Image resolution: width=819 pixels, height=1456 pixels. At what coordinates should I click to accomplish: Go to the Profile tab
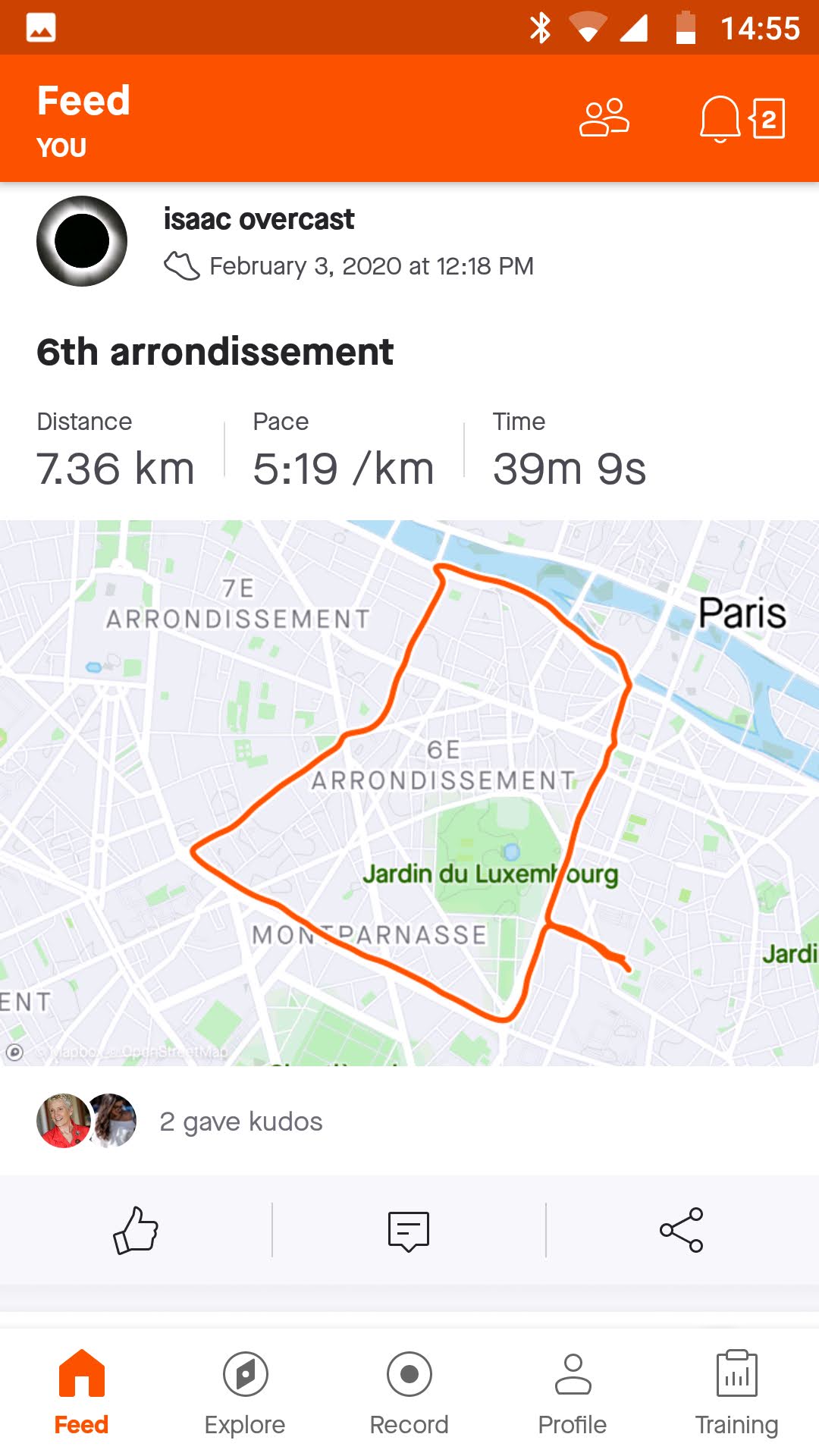tap(573, 1393)
